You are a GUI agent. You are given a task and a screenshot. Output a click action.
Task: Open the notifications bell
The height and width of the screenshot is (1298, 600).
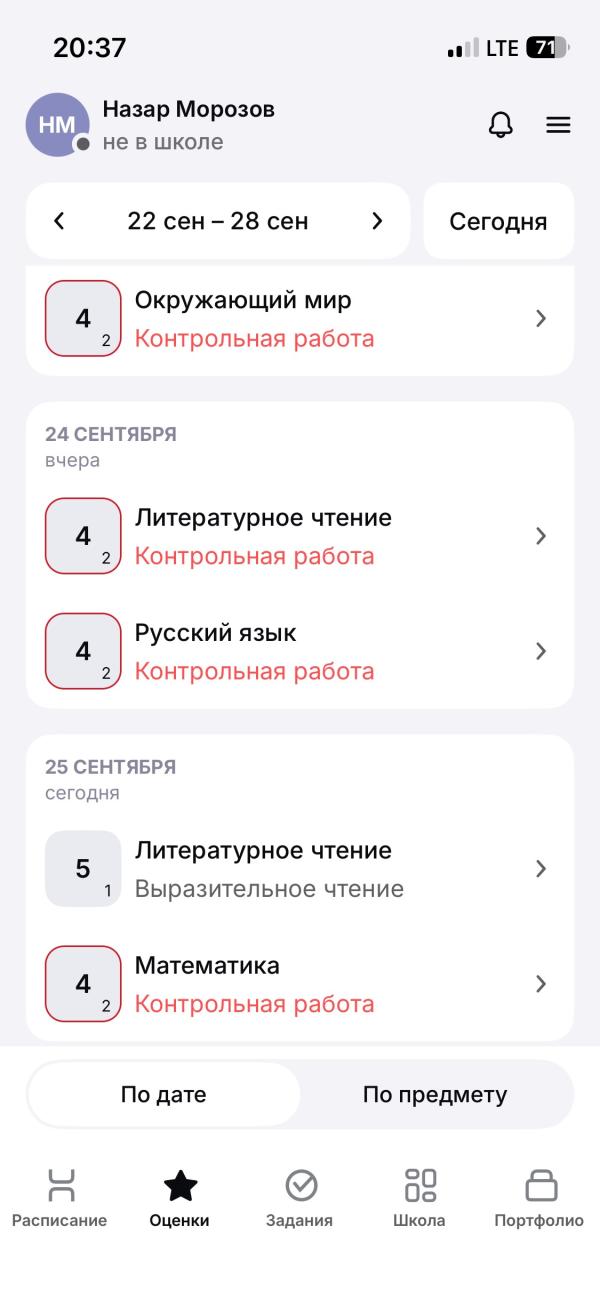pos(500,125)
